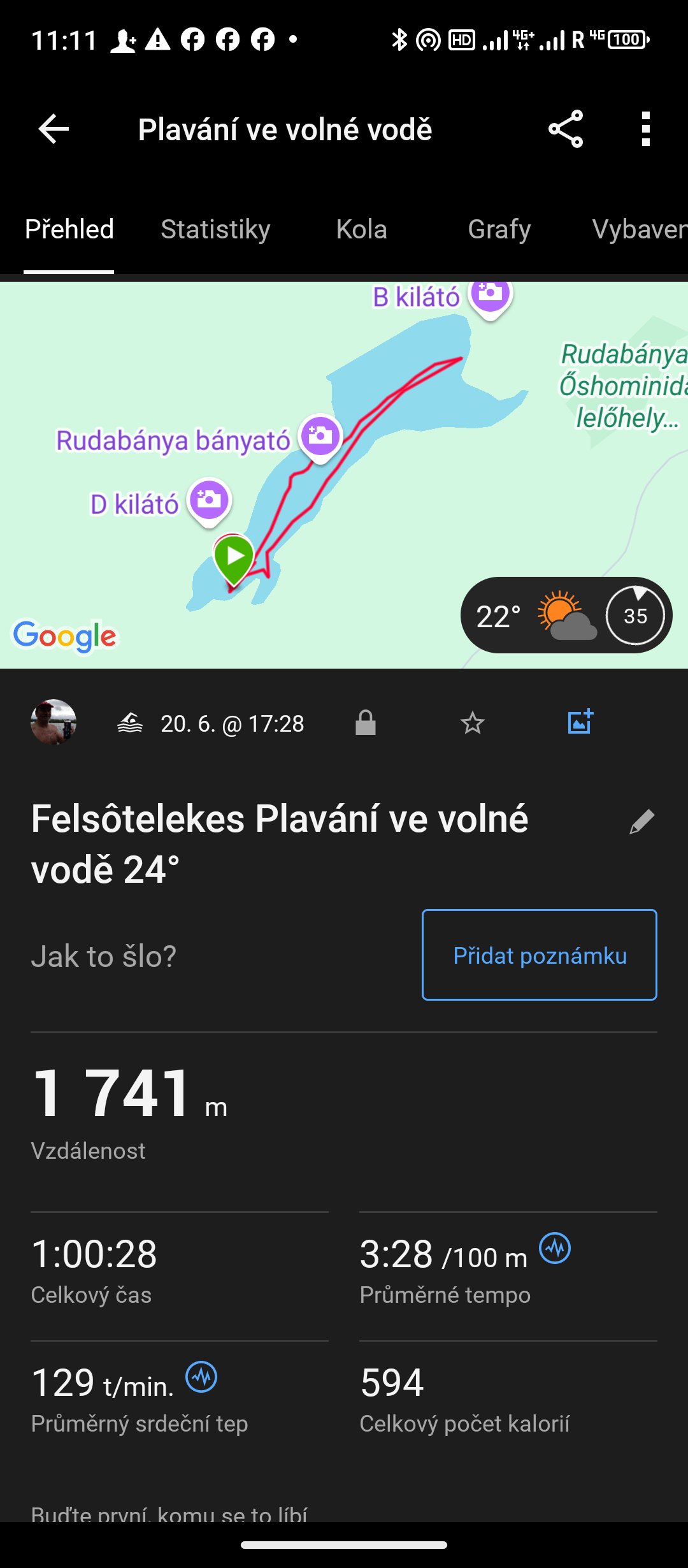Show average pace 3:28 /100 m insight
The image size is (688, 1568).
(555, 1248)
